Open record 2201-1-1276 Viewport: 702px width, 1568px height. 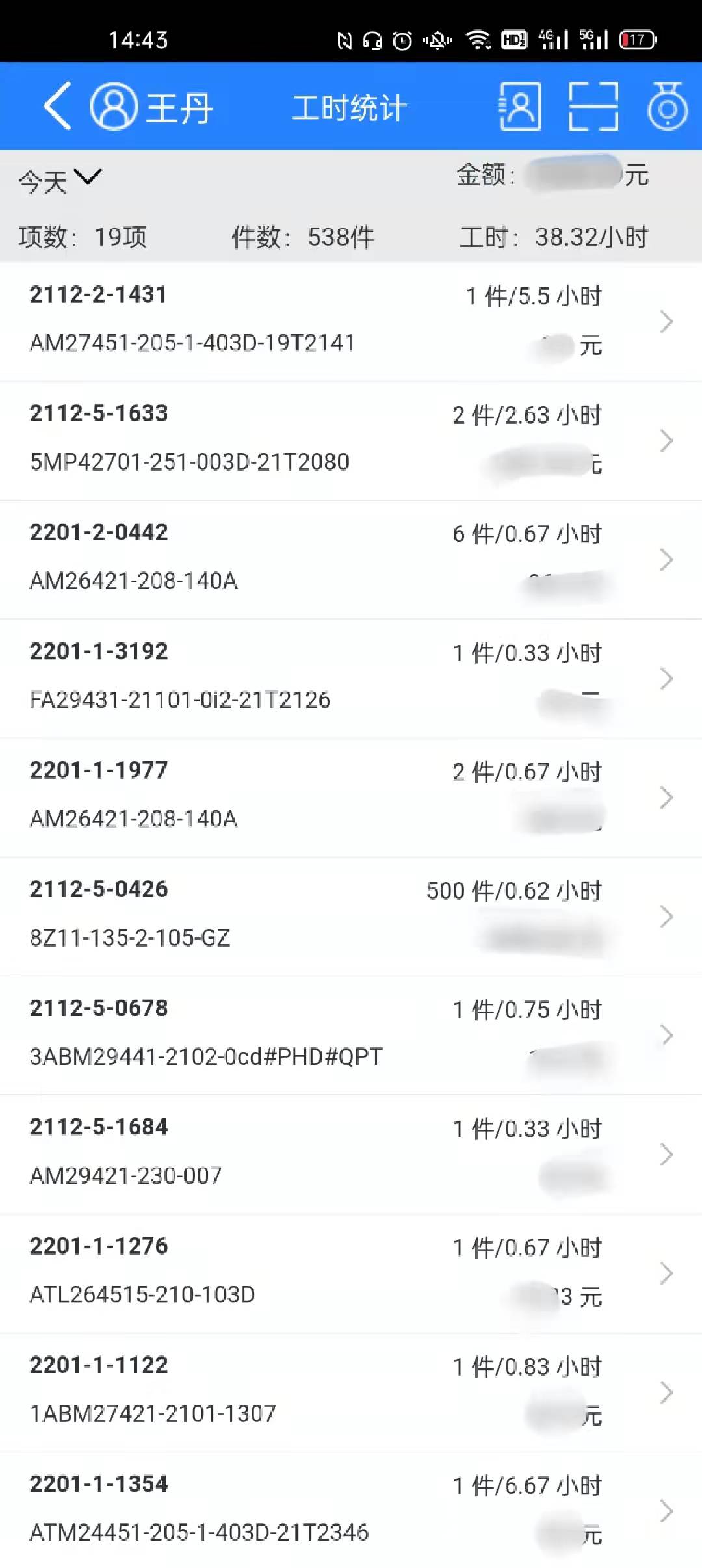[x=351, y=1274]
